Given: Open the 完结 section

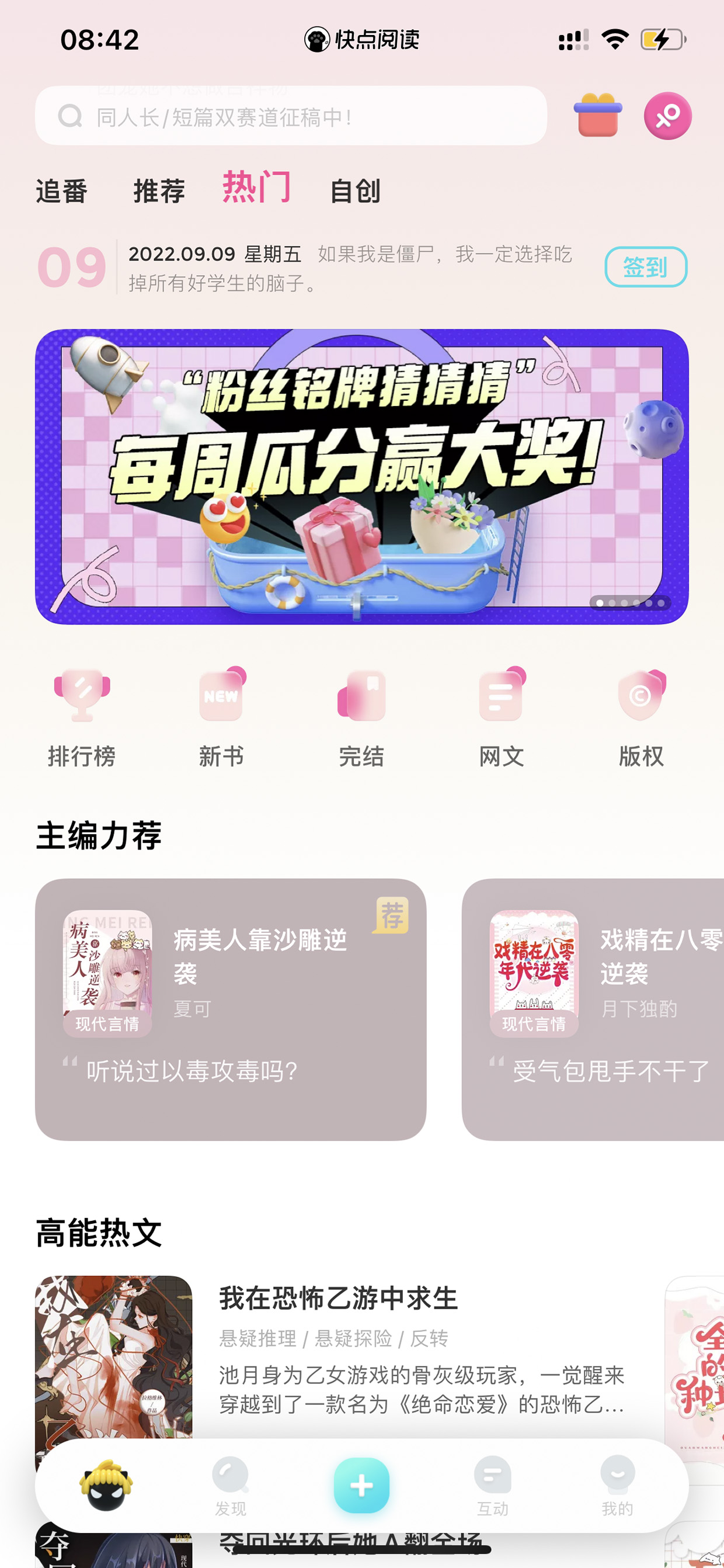Looking at the screenshot, I should [x=361, y=717].
